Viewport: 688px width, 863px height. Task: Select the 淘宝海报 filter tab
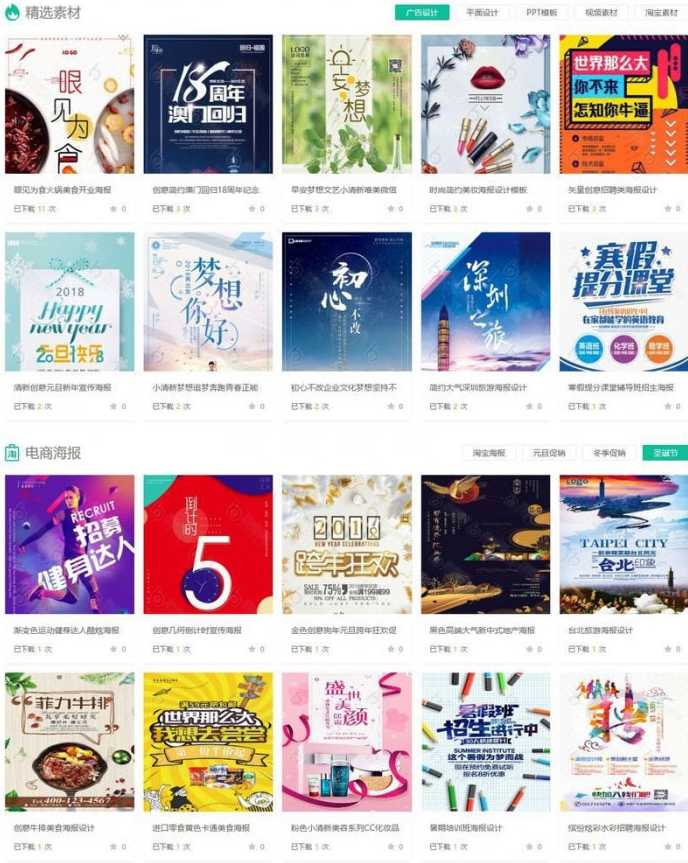click(488, 453)
